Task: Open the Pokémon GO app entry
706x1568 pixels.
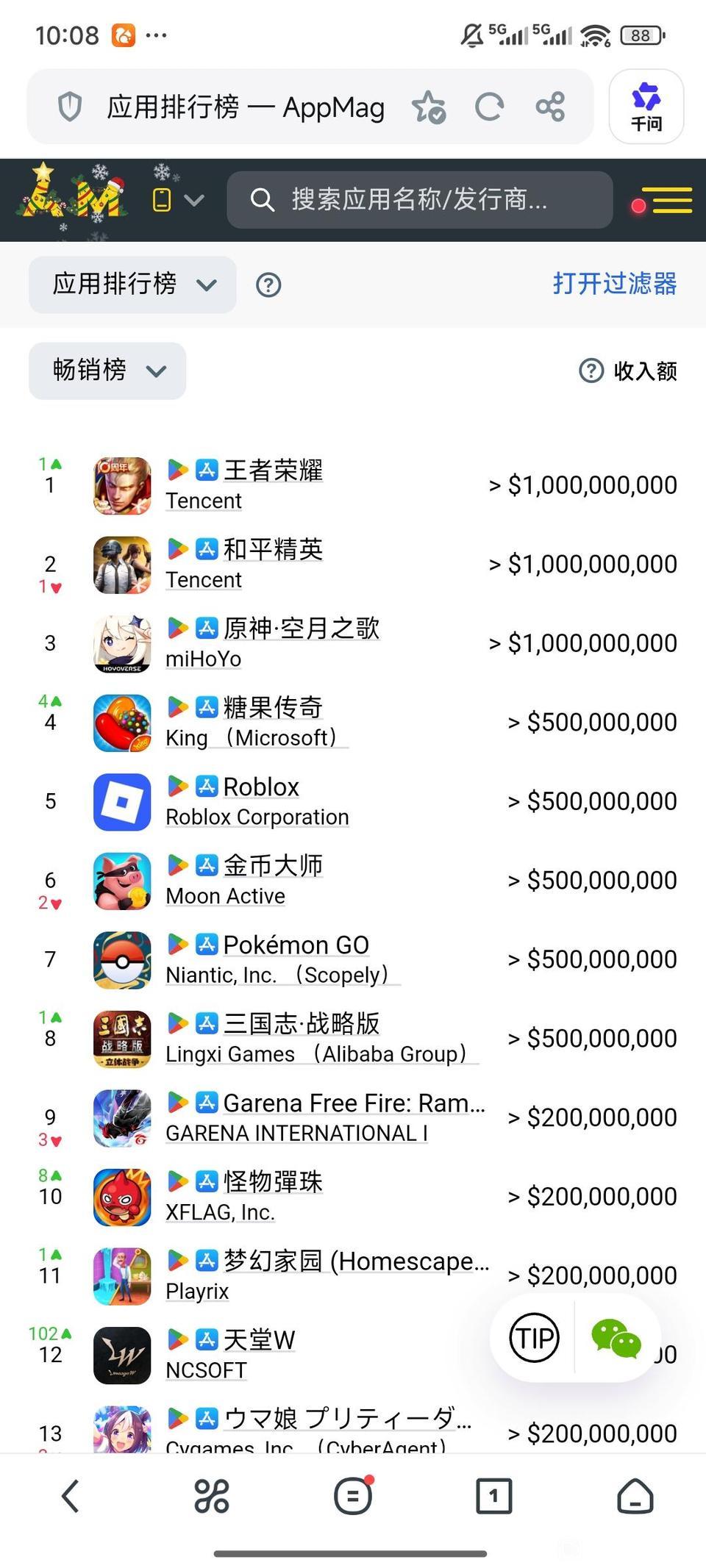Action: [296, 945]
